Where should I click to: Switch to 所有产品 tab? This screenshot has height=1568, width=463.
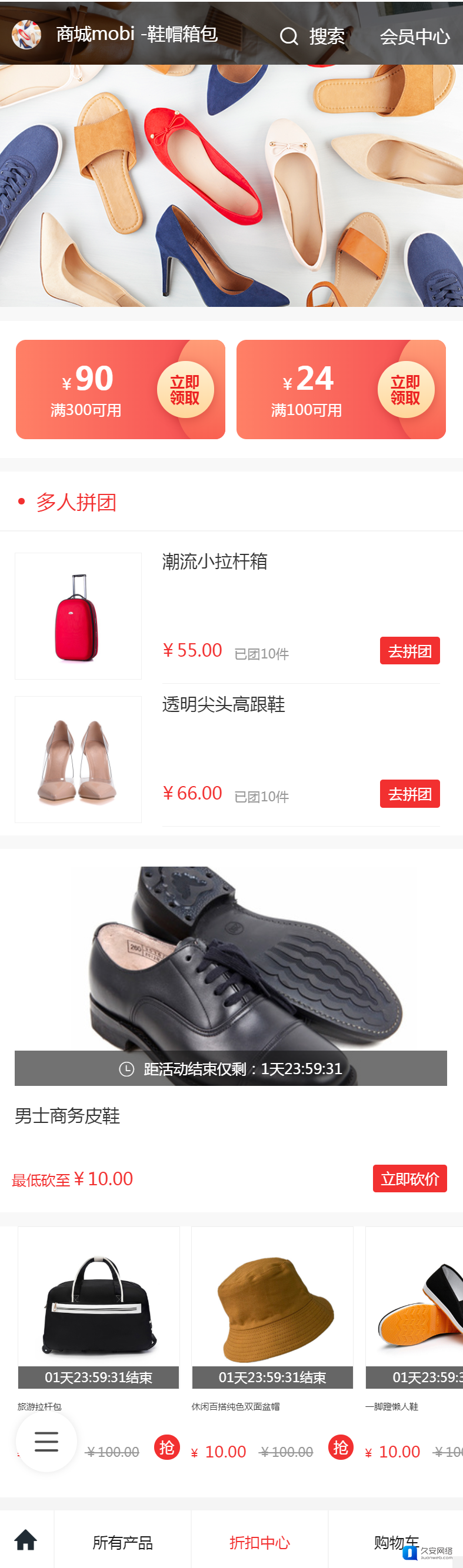pyautogui.click(x=122, y=1543)
